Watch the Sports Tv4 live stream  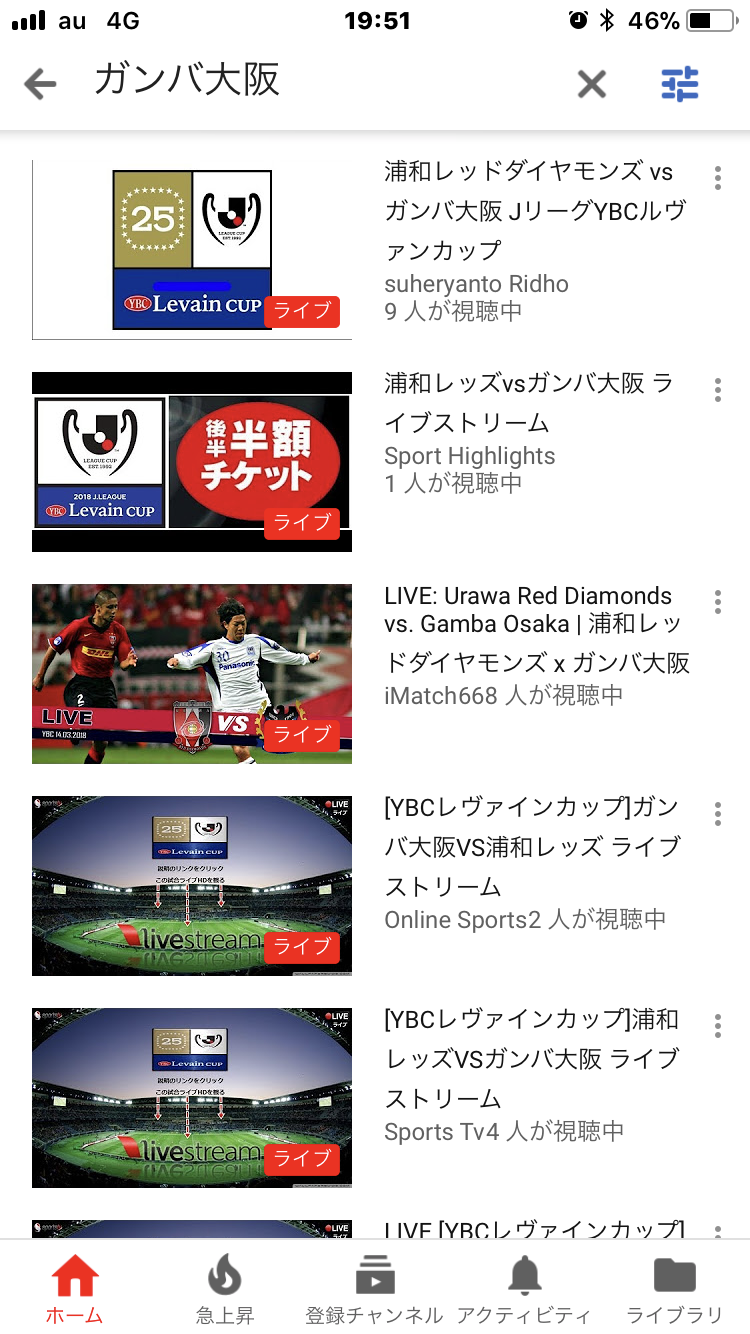[x=192, y=1098]
